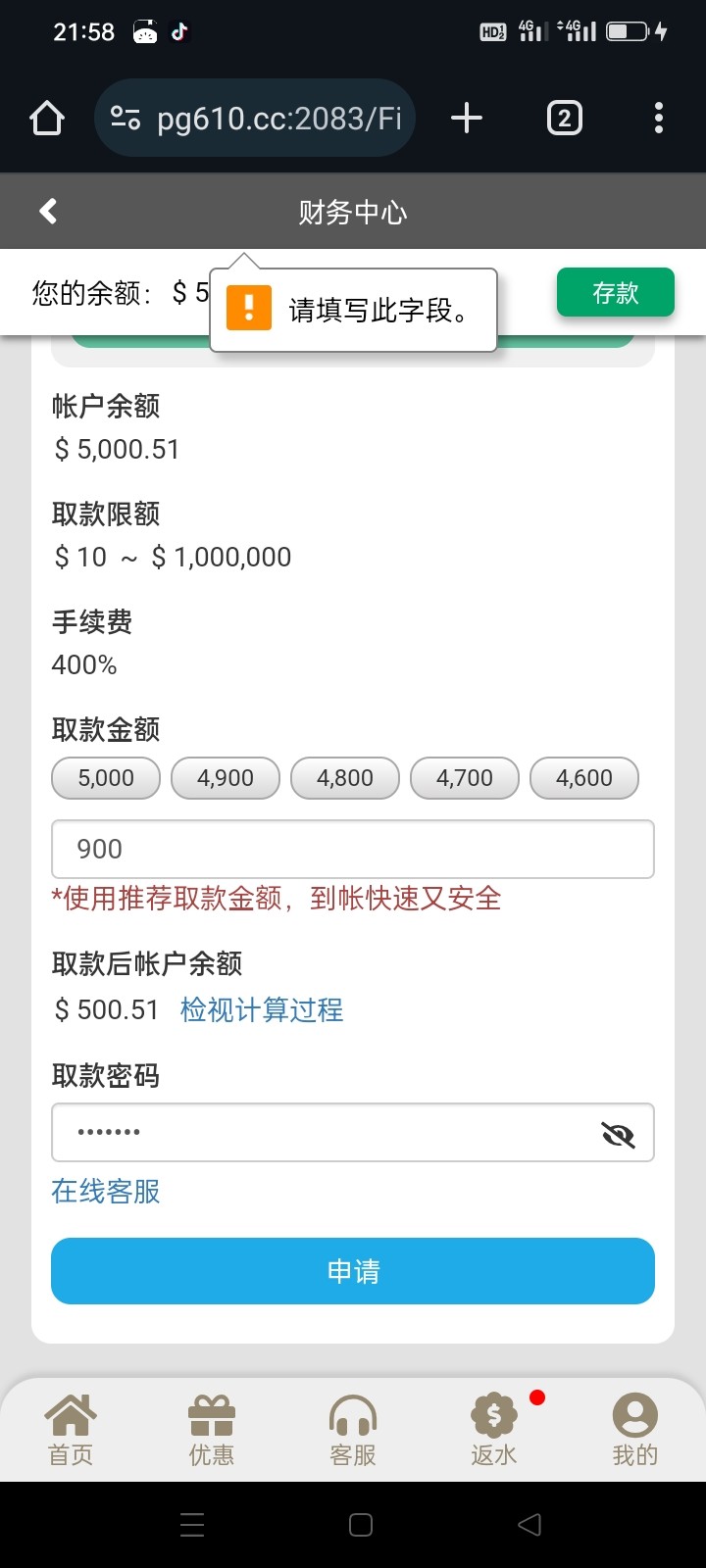706x1568 pixels.
Task: Go back from 财务中心 page
Action: tap(48, 211)
